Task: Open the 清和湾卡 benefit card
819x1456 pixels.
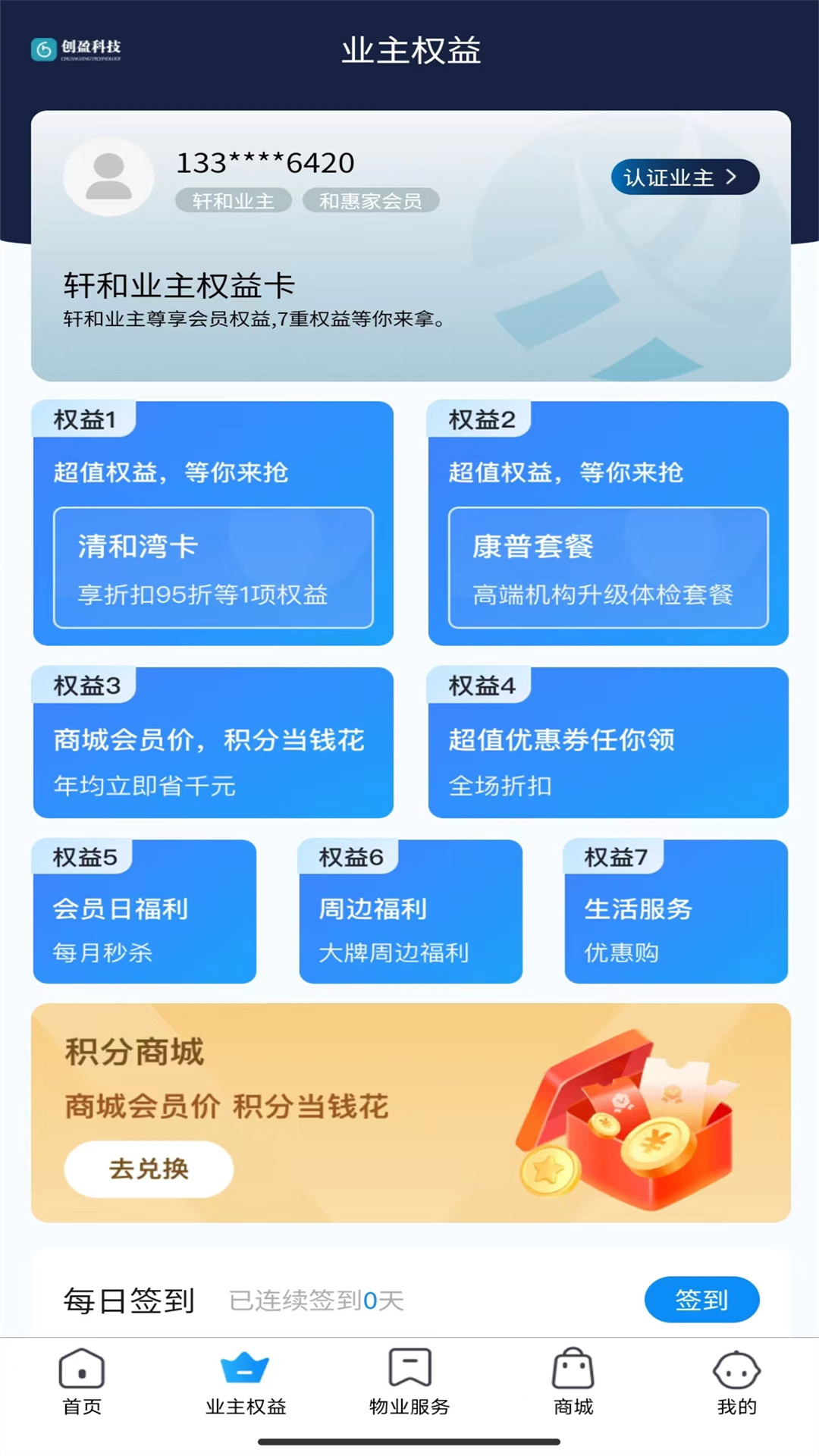Action: pos(213,567)
